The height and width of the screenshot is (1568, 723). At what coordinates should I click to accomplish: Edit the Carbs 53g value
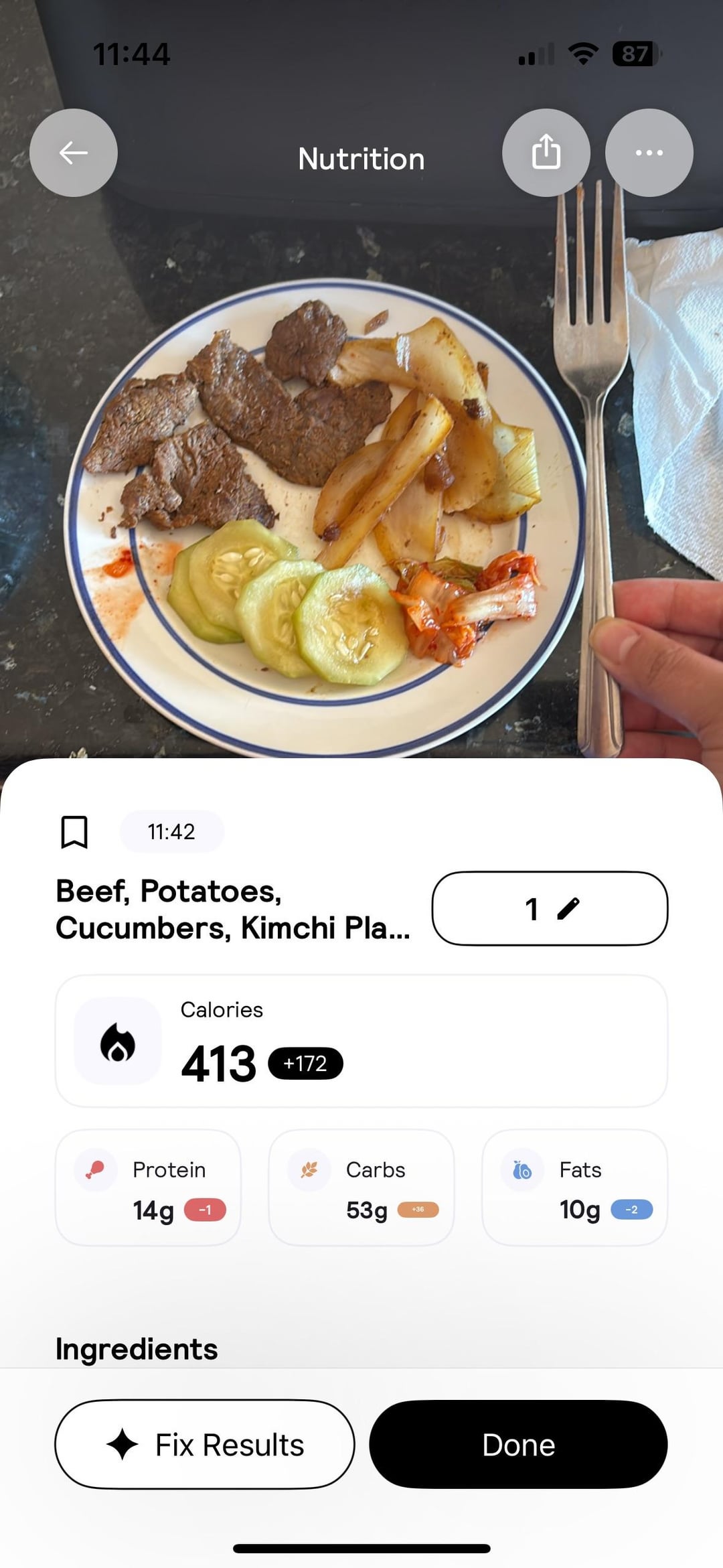point(361,1188)
